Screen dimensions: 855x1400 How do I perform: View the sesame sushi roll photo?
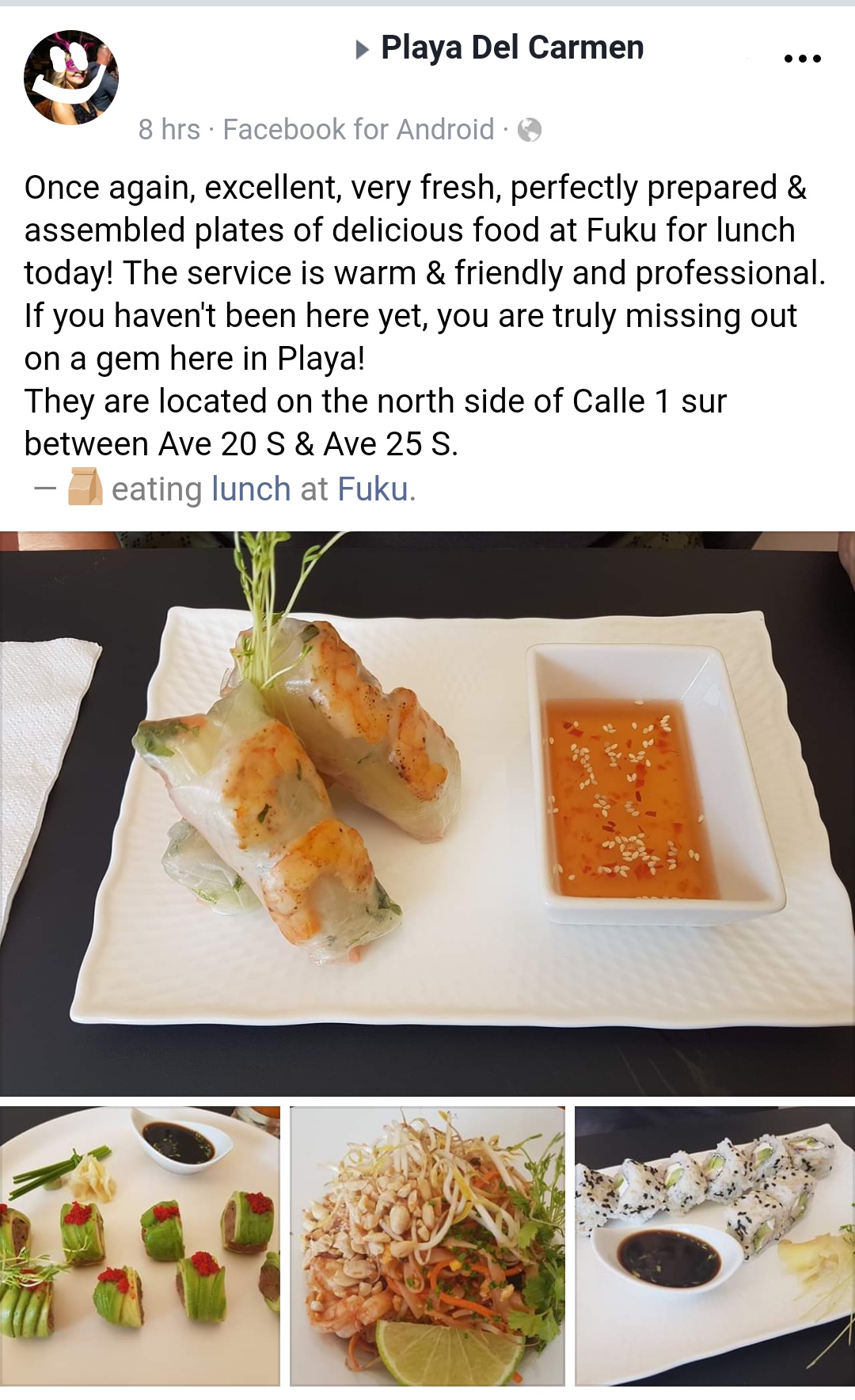715,1246
